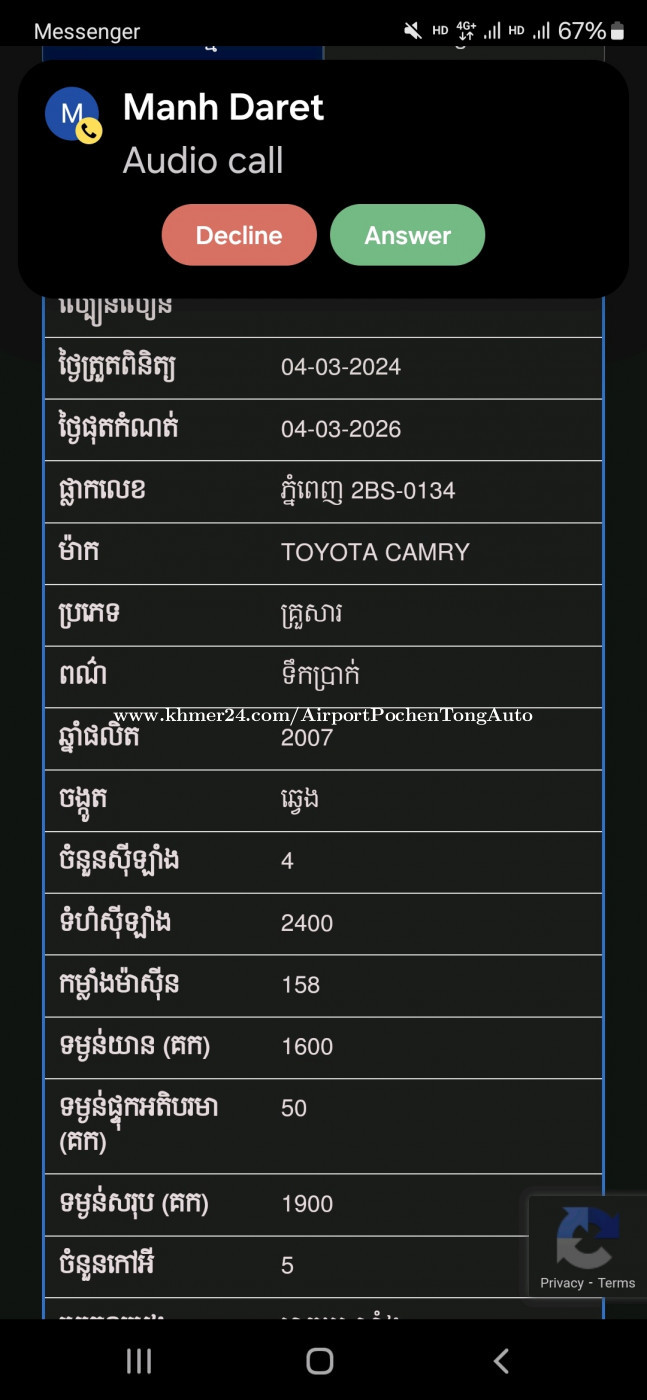Open the reCAPTCHA Privacy link
The height and width of the screenshot is (1400, 647).
coord(562,1283)
